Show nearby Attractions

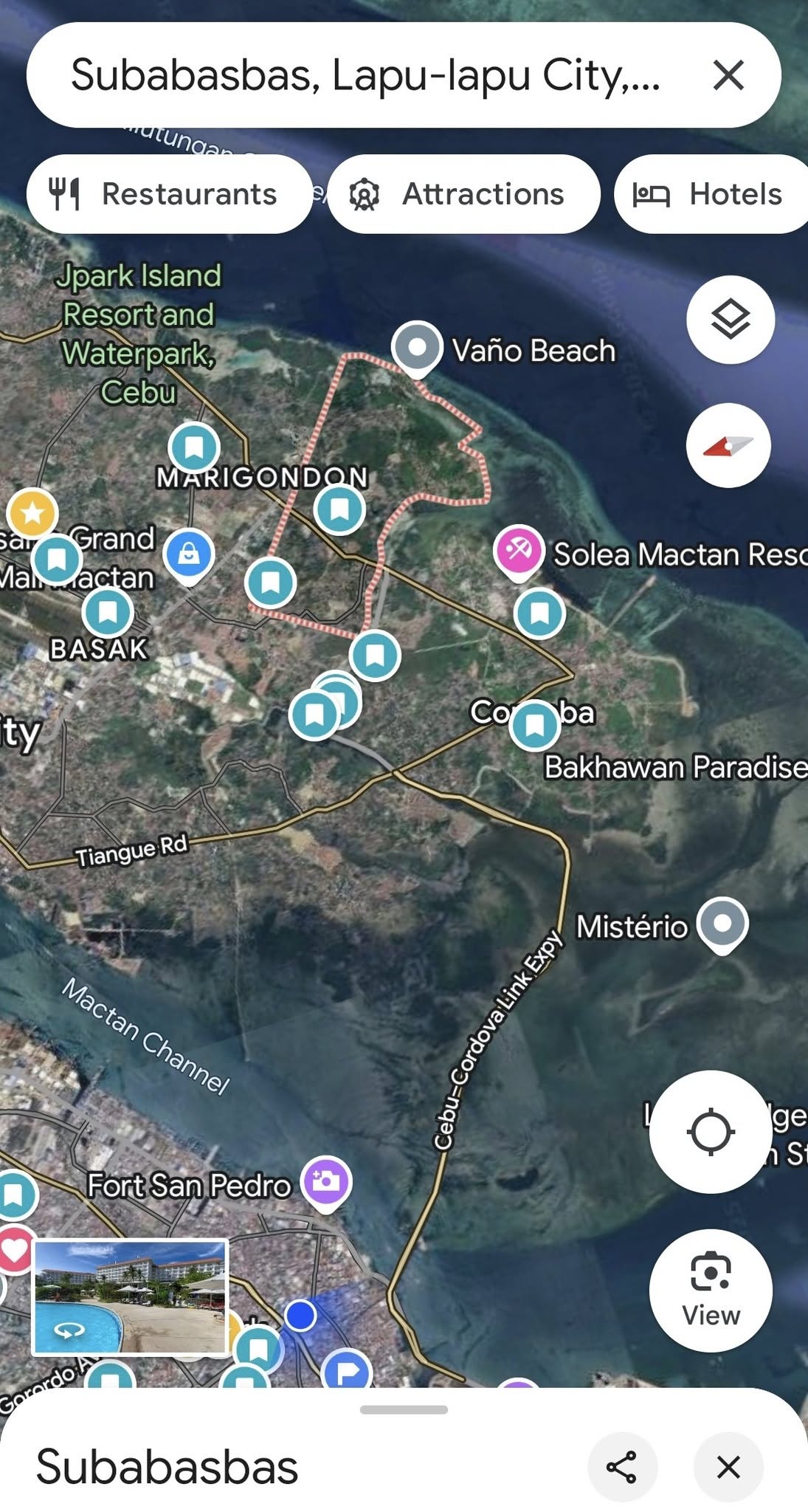click(x=463, y=194)
